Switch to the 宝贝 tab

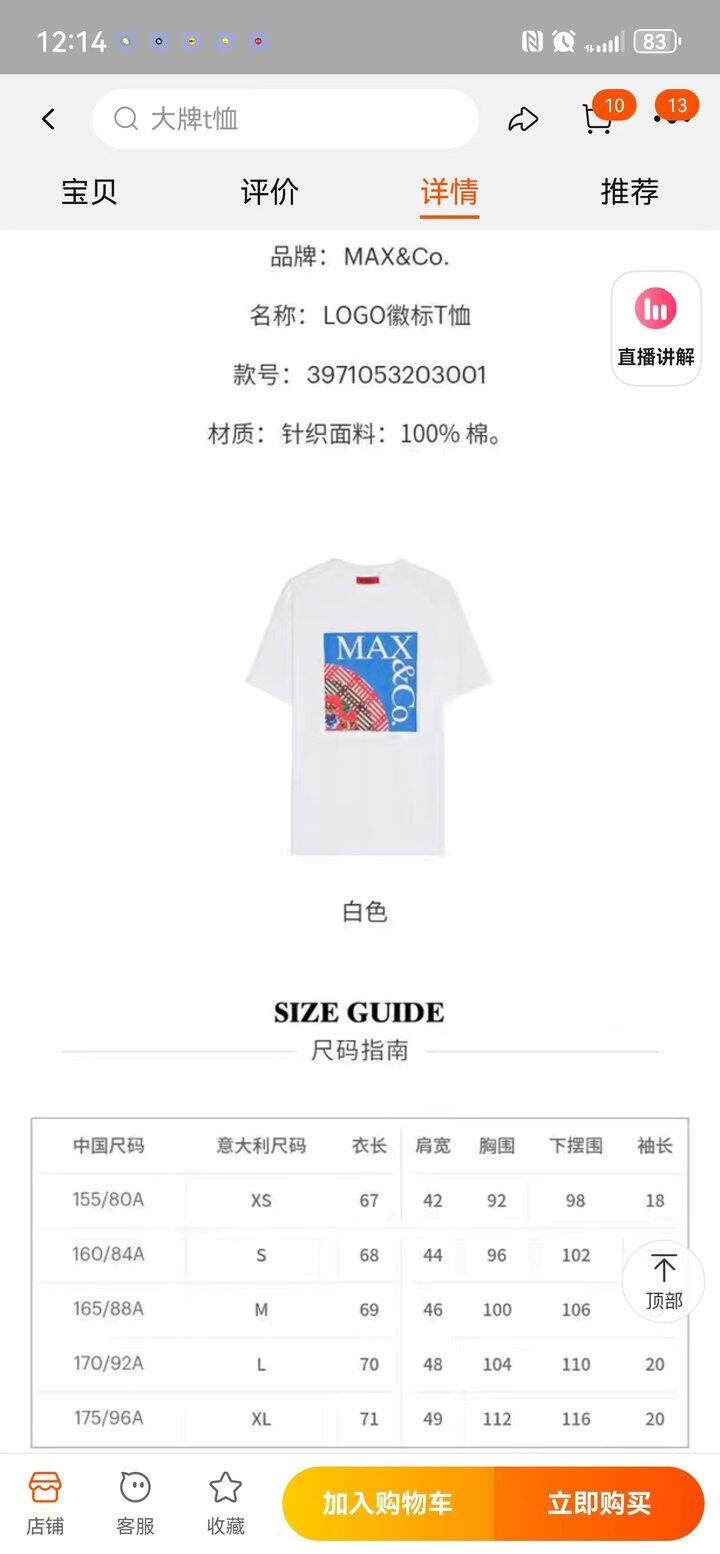(x=89, y=191)
